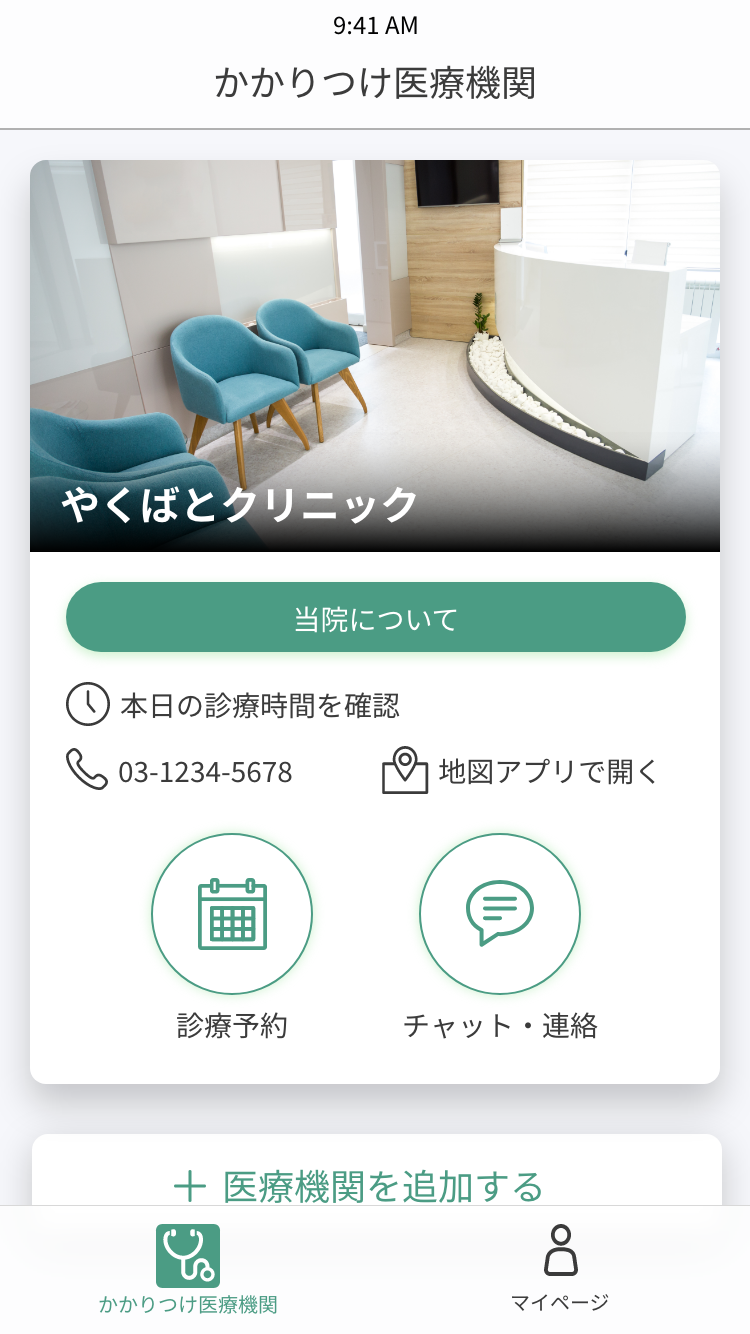Open チャット・連絡 chat button
The height and width of the screenshot is (1334, 750).
(x=500, y=914)
